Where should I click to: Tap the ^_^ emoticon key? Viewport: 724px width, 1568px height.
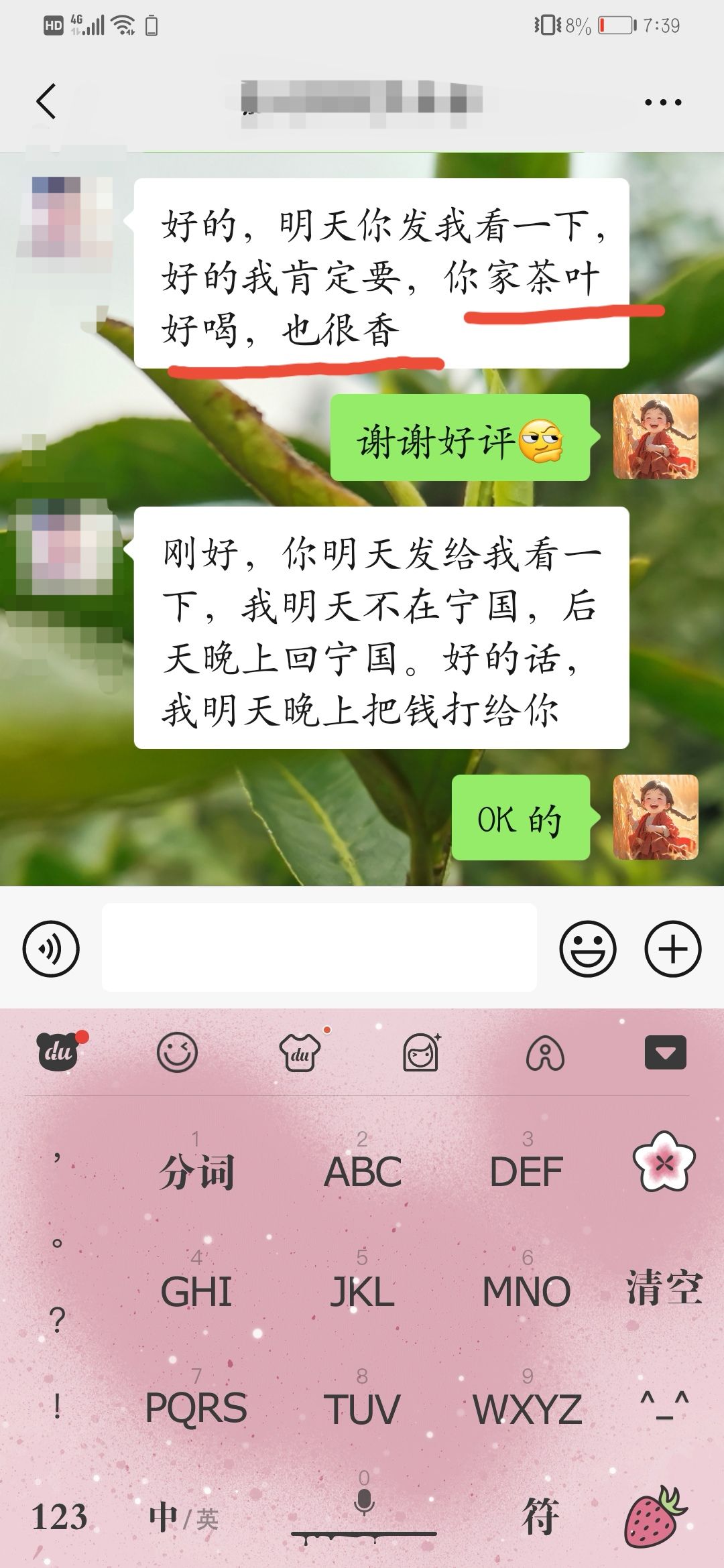pos(664,1406)
